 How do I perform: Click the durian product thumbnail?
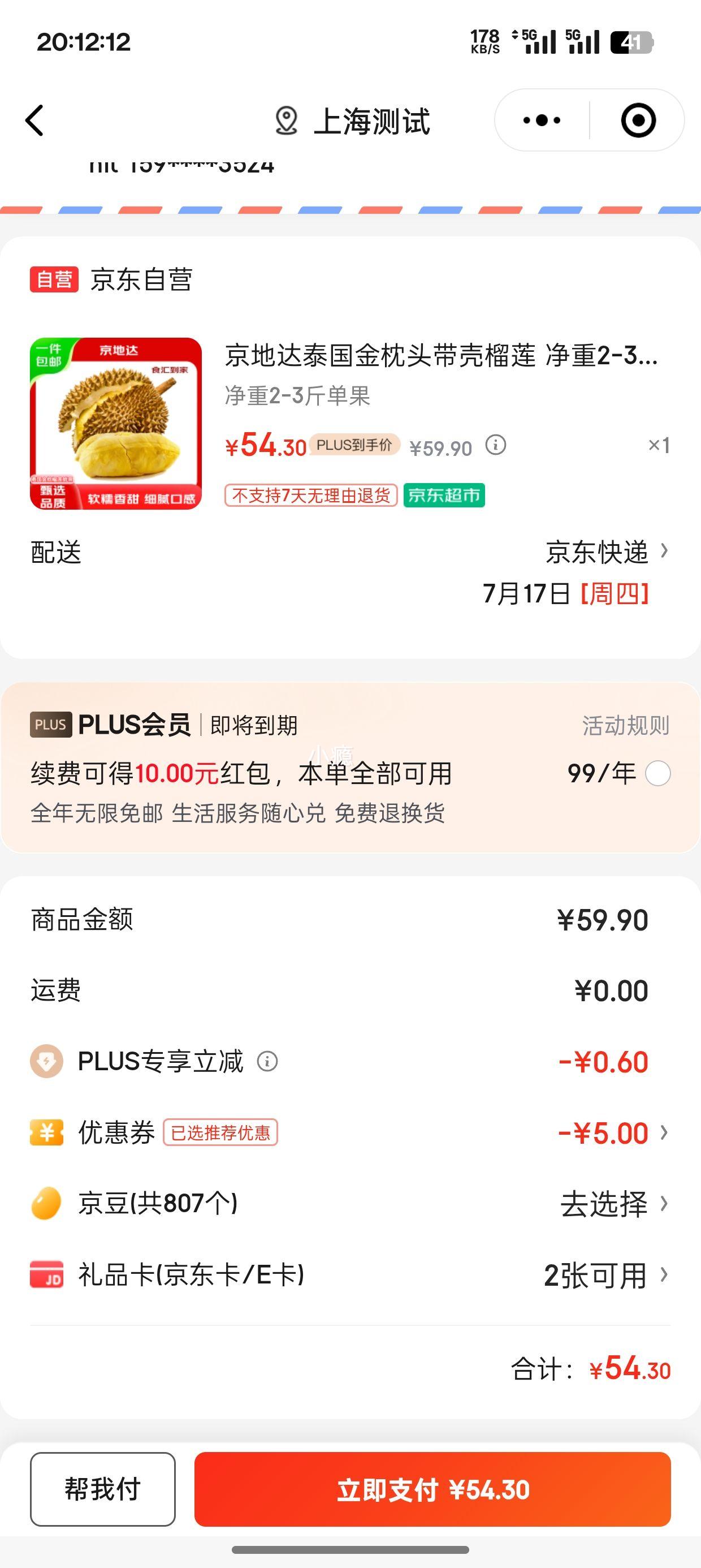pyautogui.click(x=118, y=426)
